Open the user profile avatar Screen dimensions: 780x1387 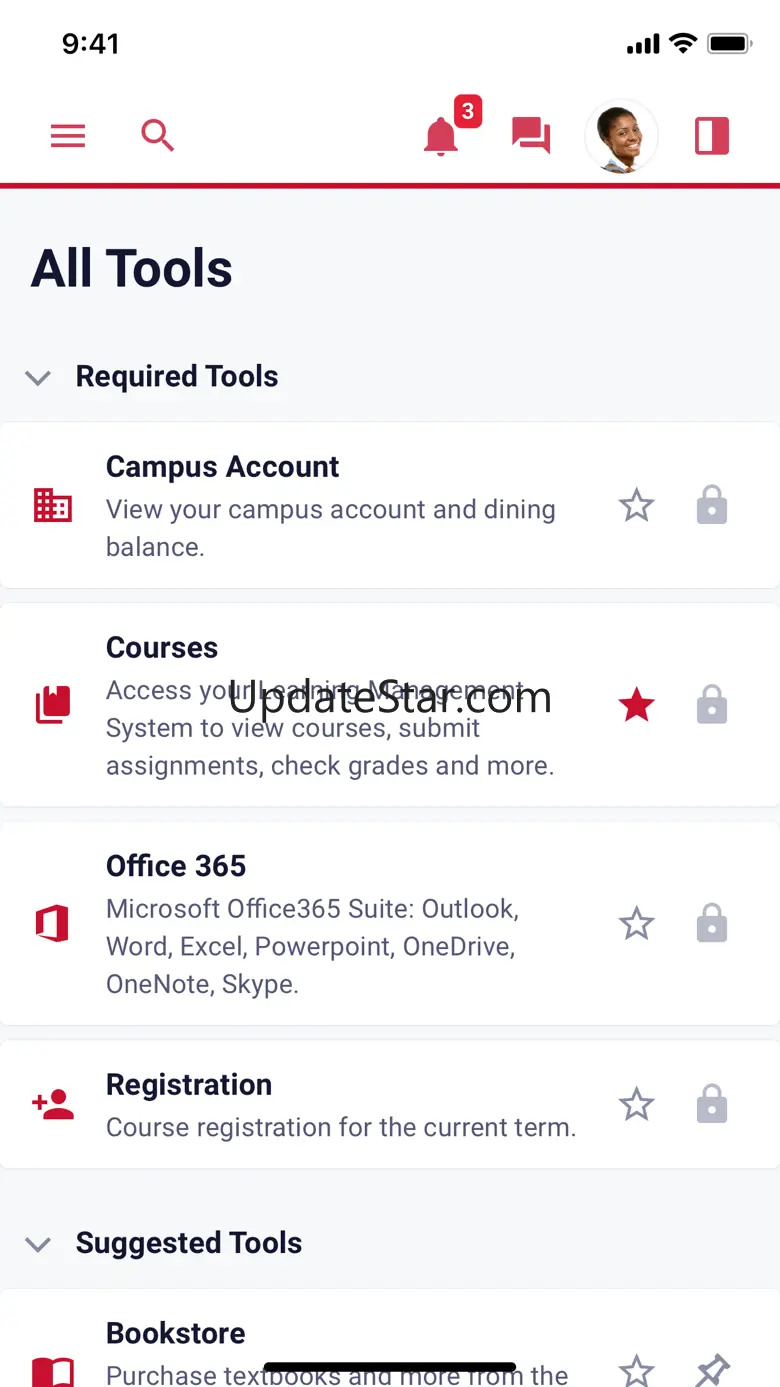(622, 136)
